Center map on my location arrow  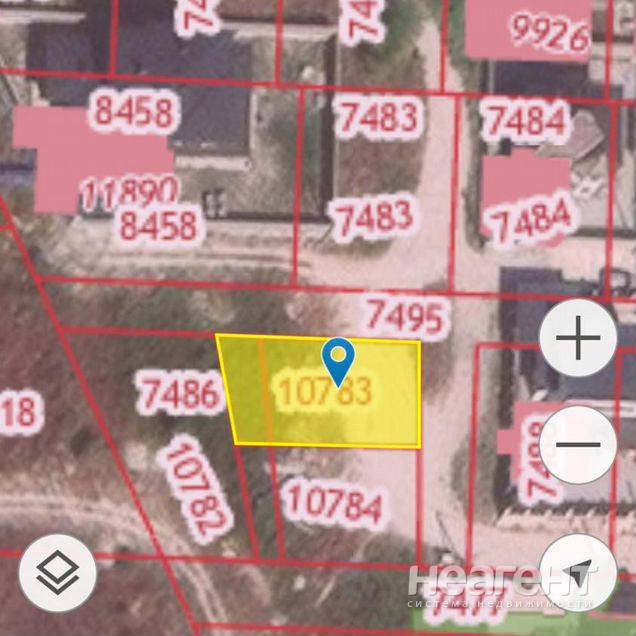[577, 573]
